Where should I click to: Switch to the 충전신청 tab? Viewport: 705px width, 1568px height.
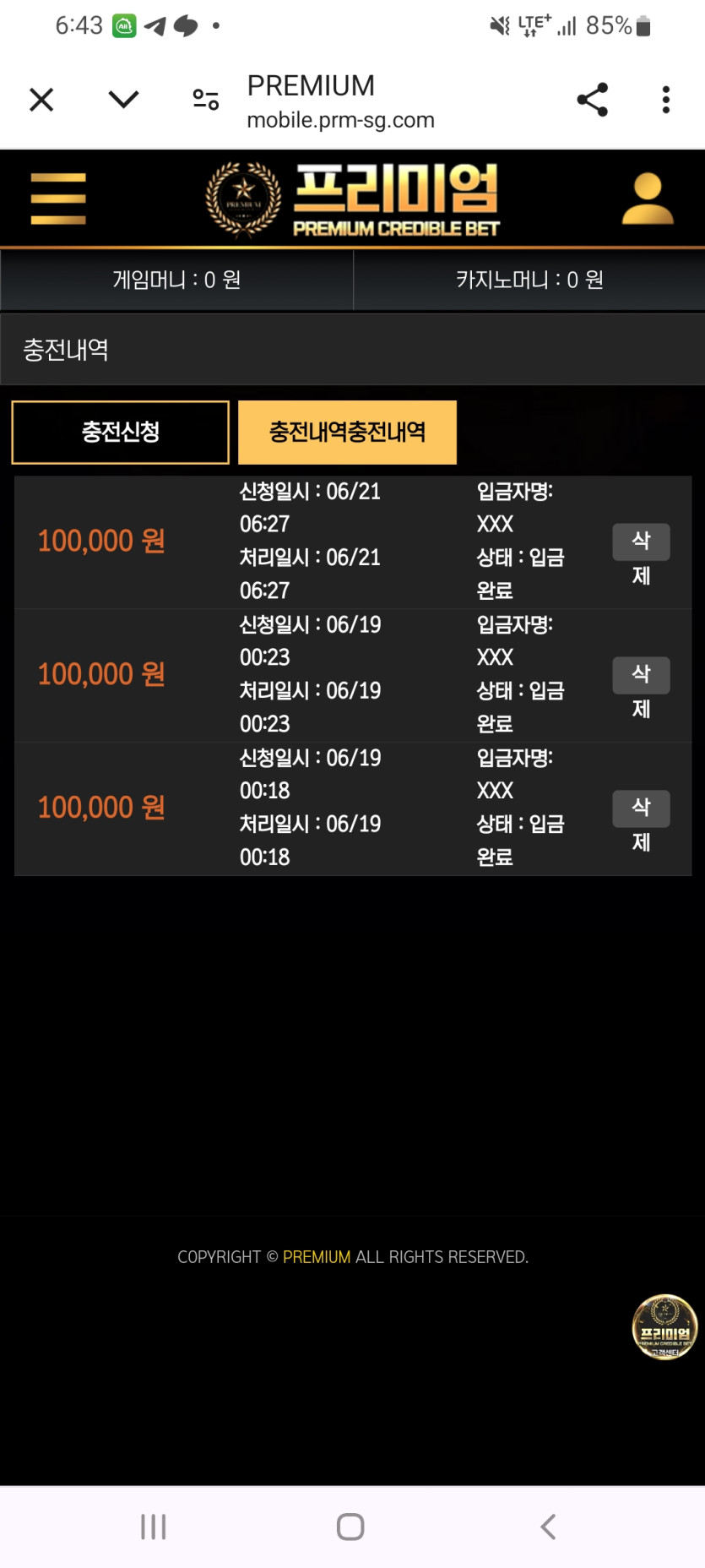coord(121,433)
